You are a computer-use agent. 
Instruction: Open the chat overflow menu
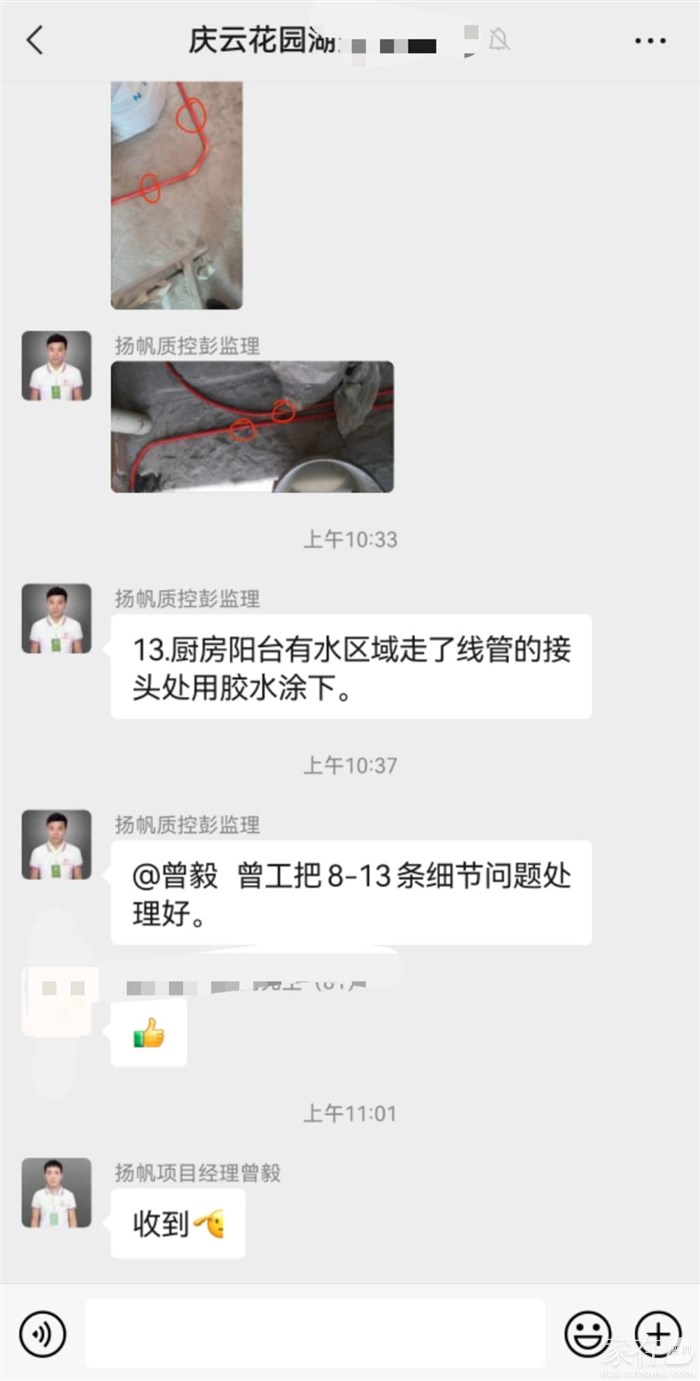pos(650,41)
